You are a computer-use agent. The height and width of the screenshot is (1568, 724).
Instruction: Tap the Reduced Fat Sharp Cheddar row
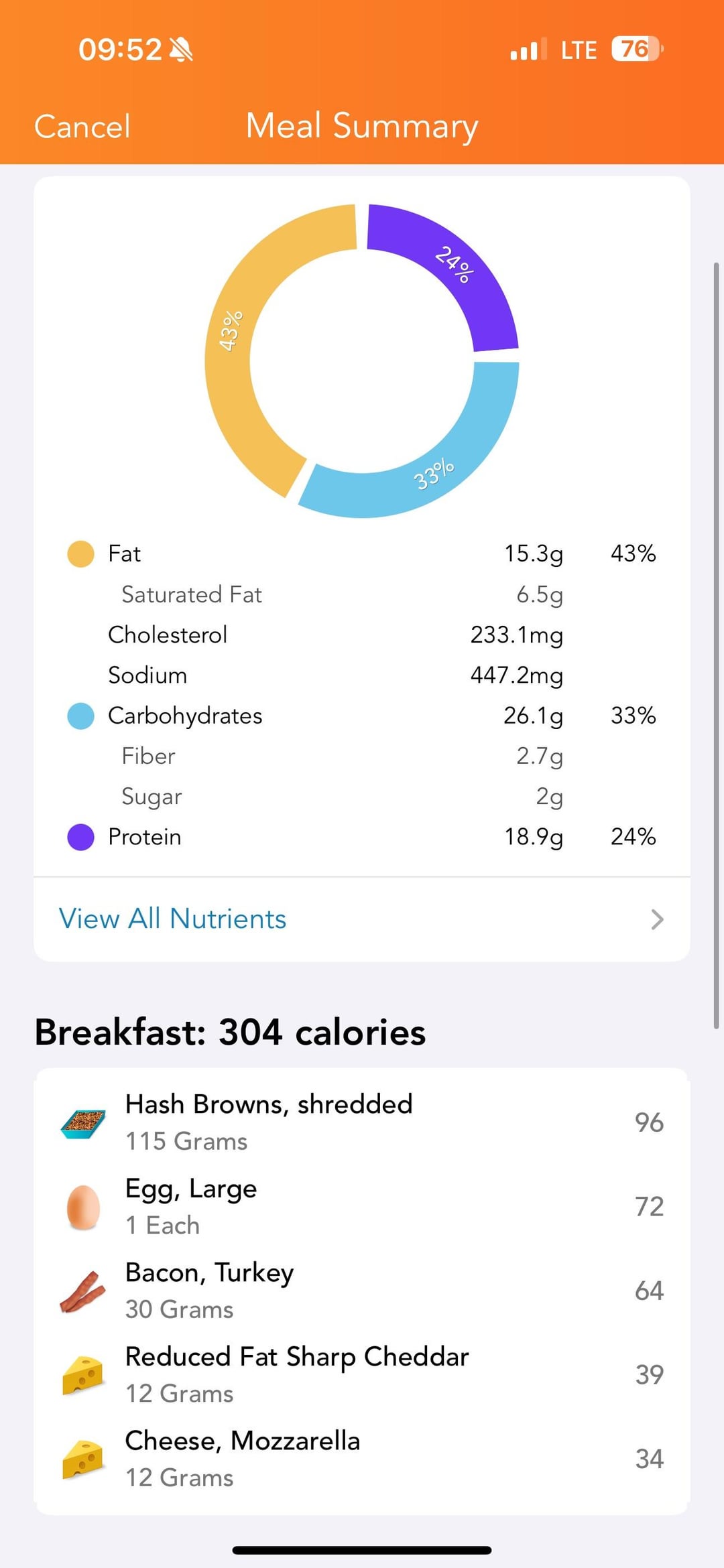point(362,1374)
